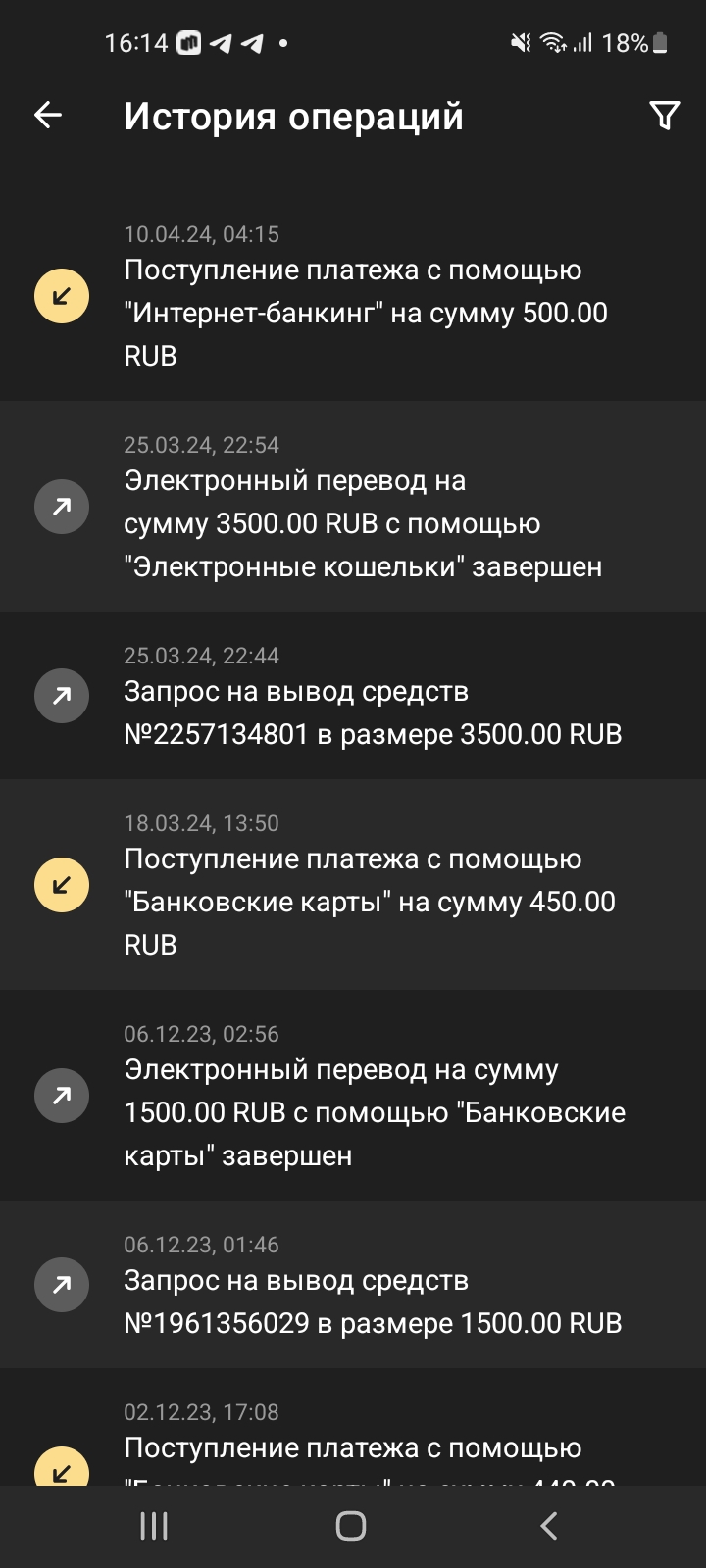The image size is (706, 1568).
Task: Tap the incoming payment icon dated 10.04.24
Action: [x=62, y=295]
